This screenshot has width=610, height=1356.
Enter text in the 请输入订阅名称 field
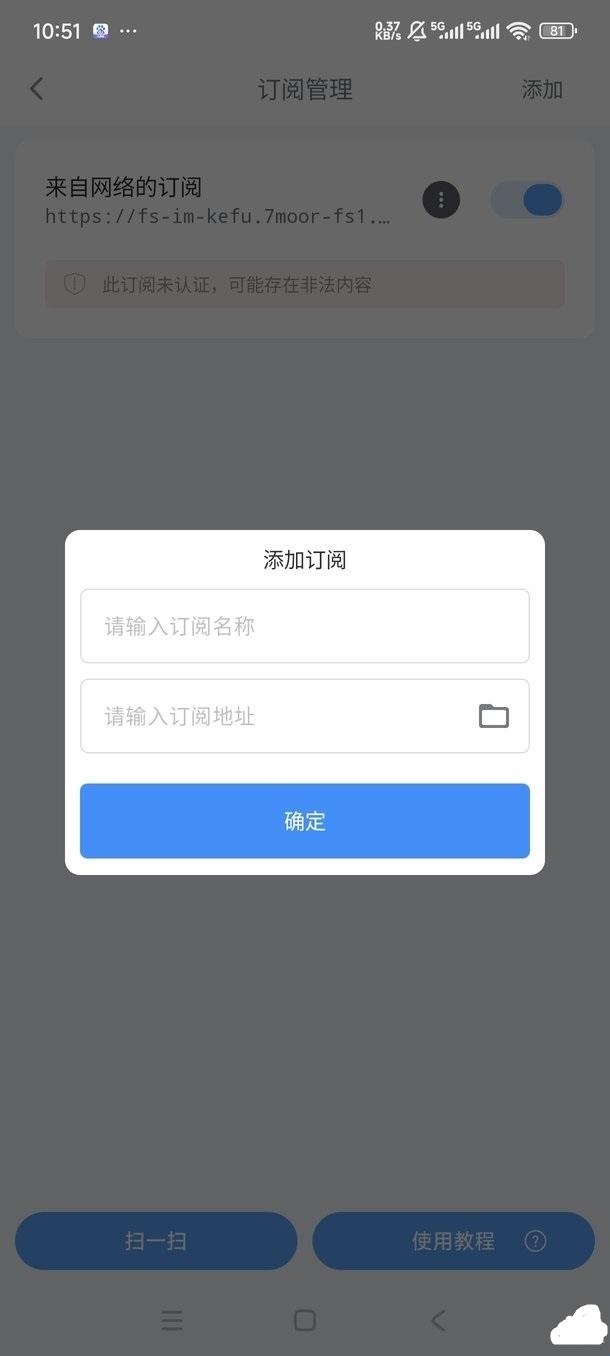(304, 626)
